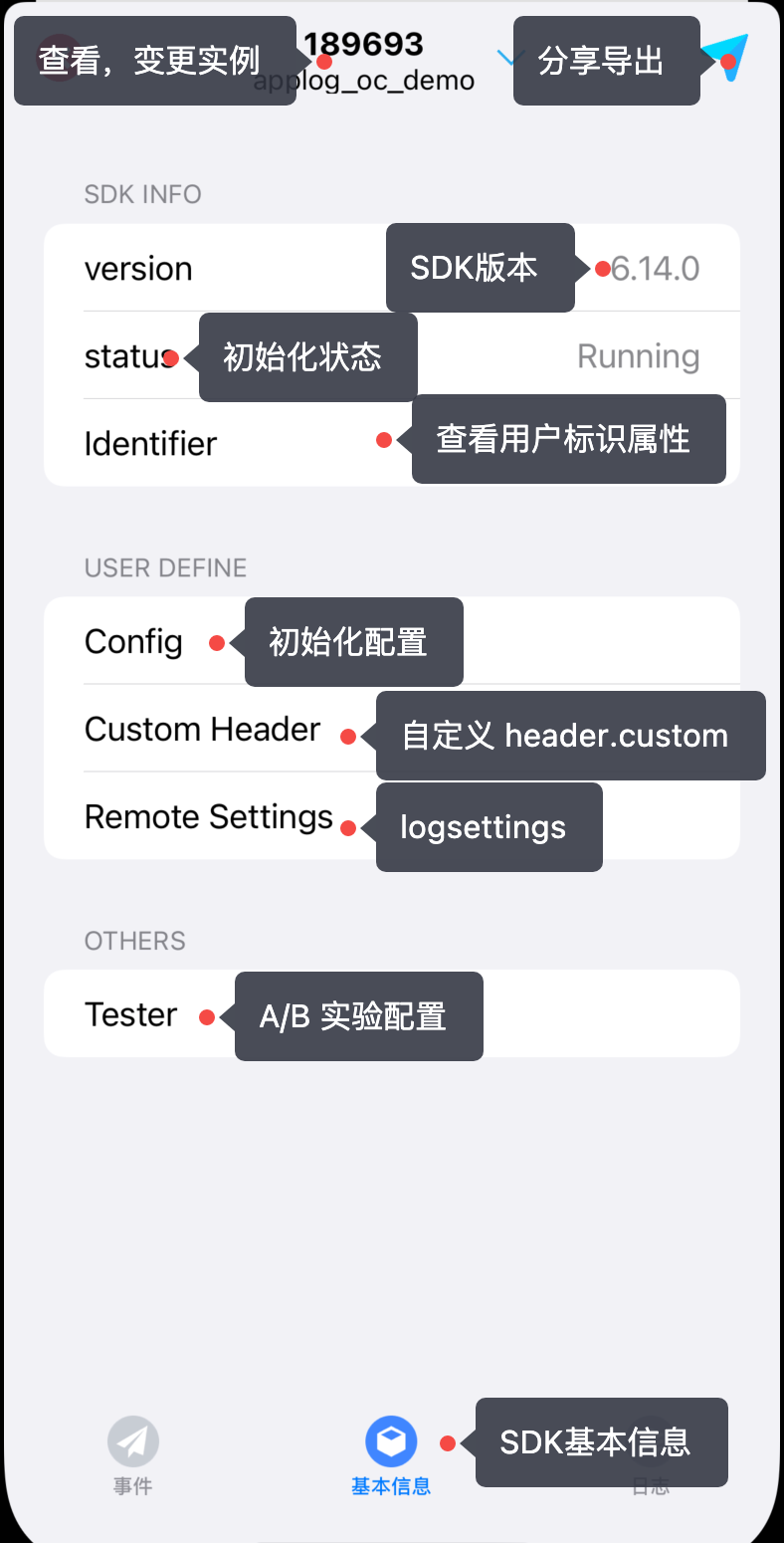The image size is (784, 1543).
Task: Open Custom Header settings
Action: 392,729
